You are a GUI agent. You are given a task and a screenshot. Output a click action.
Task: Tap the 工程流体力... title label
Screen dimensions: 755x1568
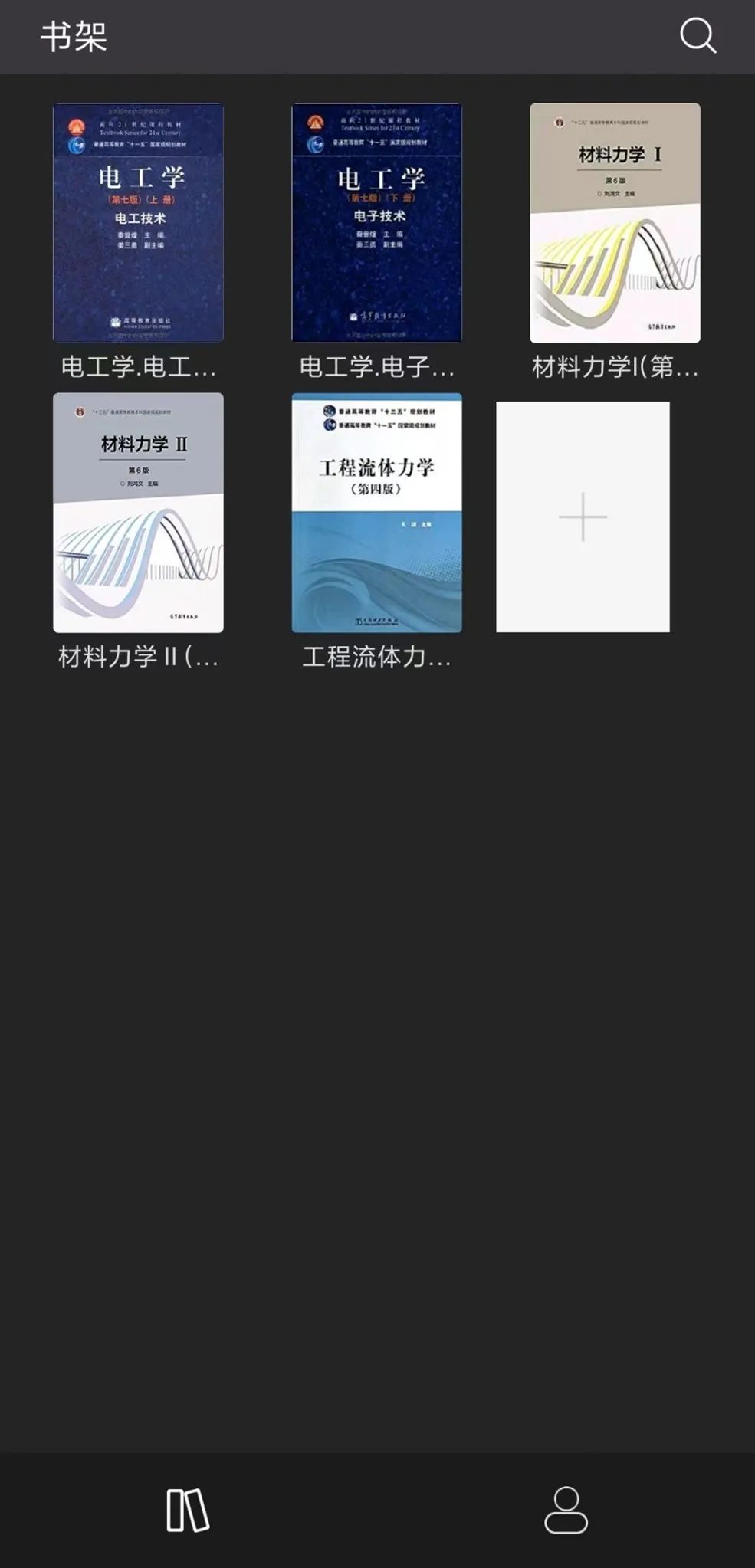coord(377,658)
